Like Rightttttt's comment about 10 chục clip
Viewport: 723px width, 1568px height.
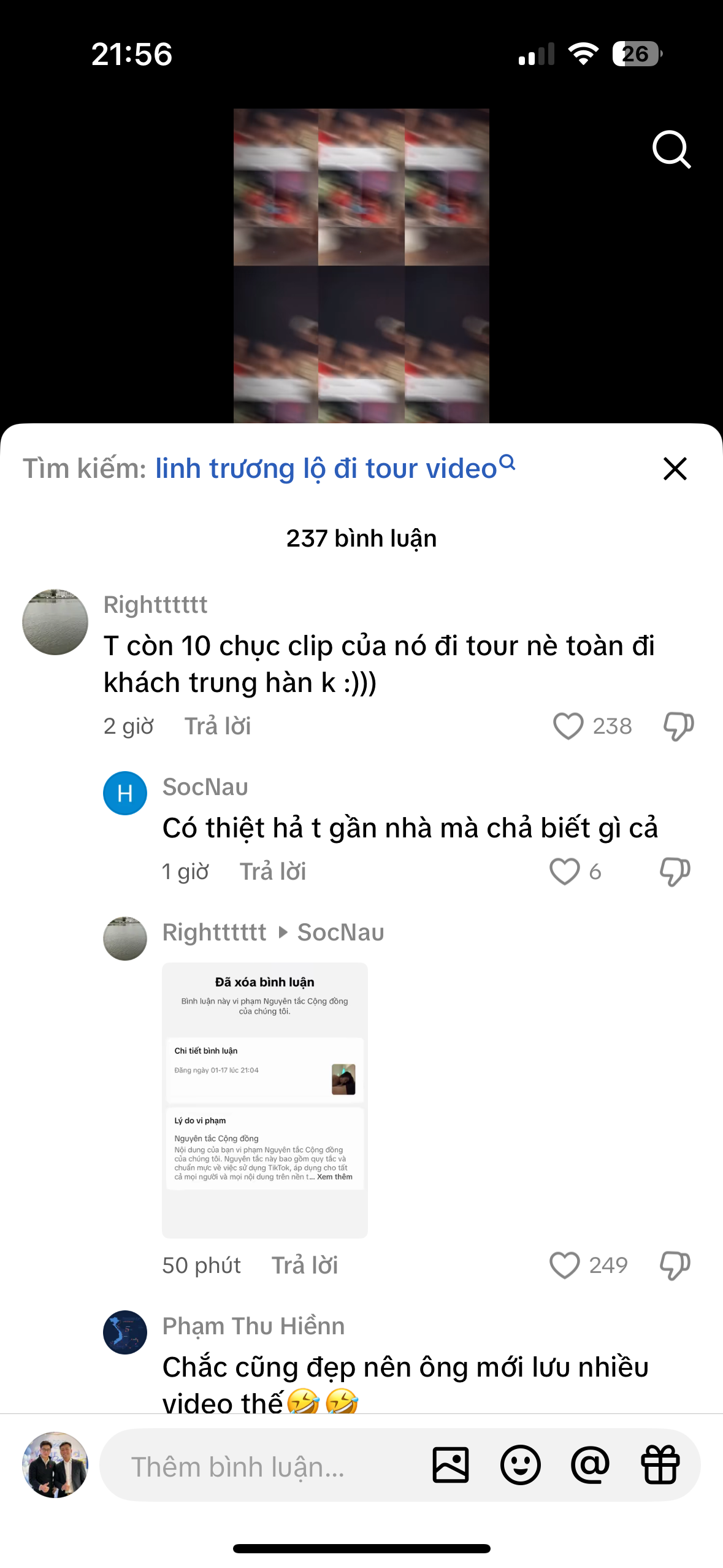click(568, 726)
